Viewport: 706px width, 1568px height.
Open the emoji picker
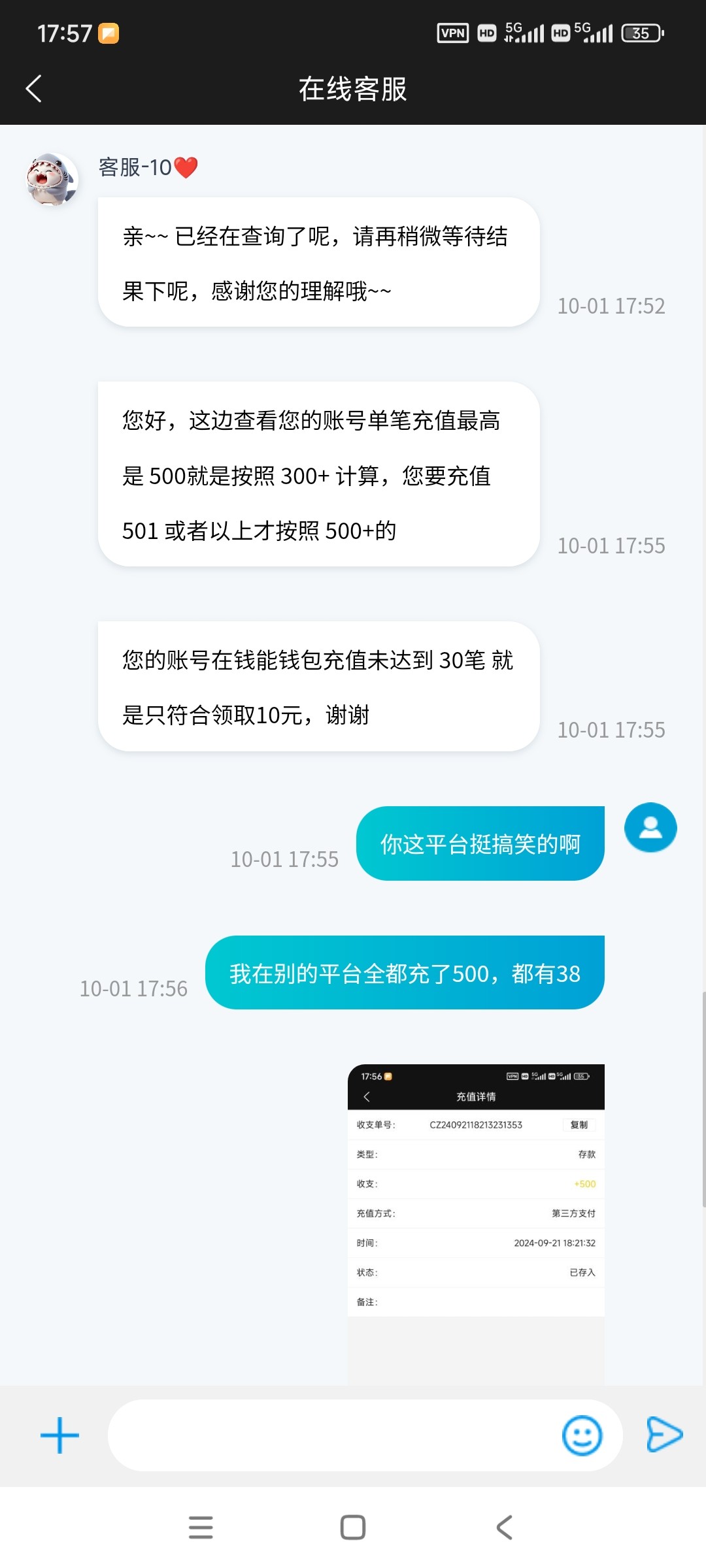click(581, 1435)
